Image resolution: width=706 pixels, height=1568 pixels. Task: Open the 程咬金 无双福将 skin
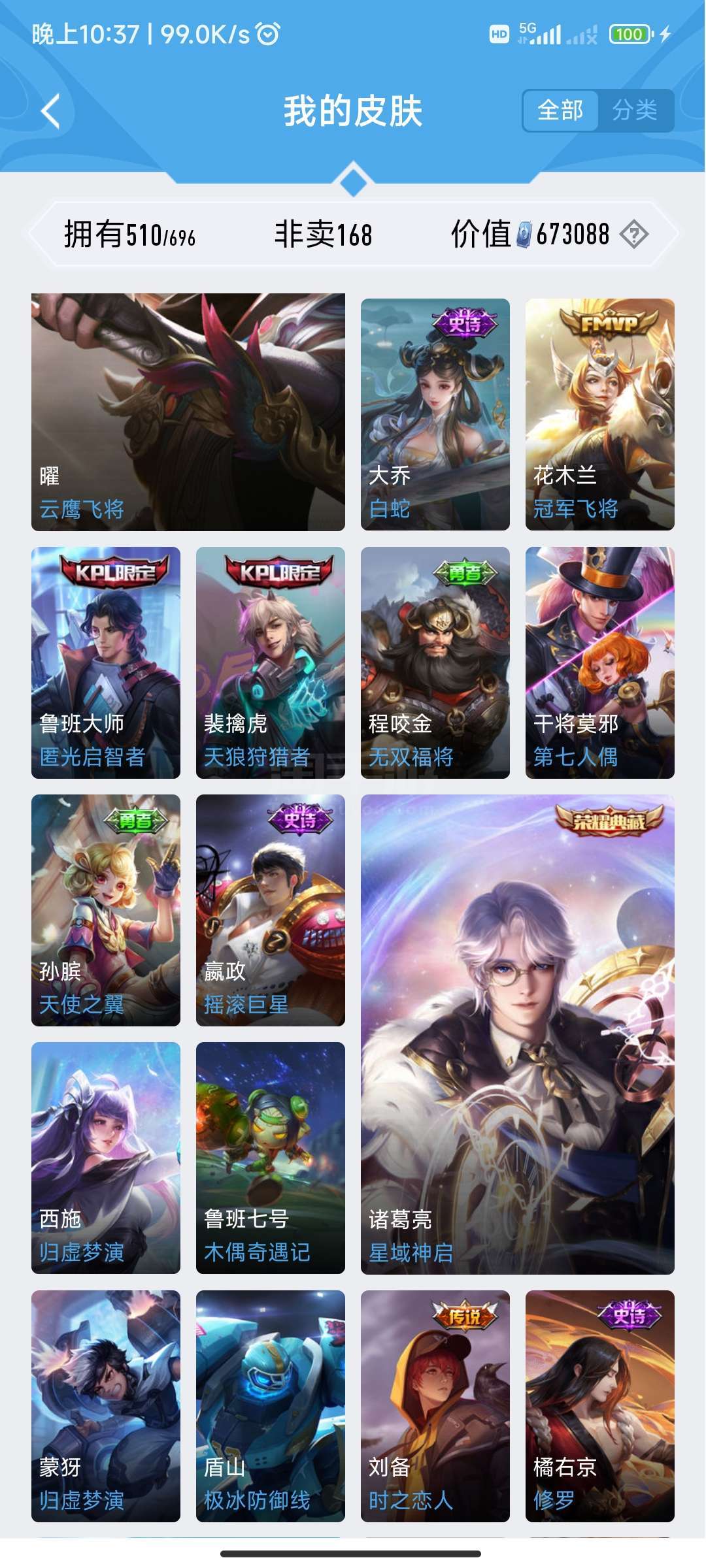tap(435, 662)
